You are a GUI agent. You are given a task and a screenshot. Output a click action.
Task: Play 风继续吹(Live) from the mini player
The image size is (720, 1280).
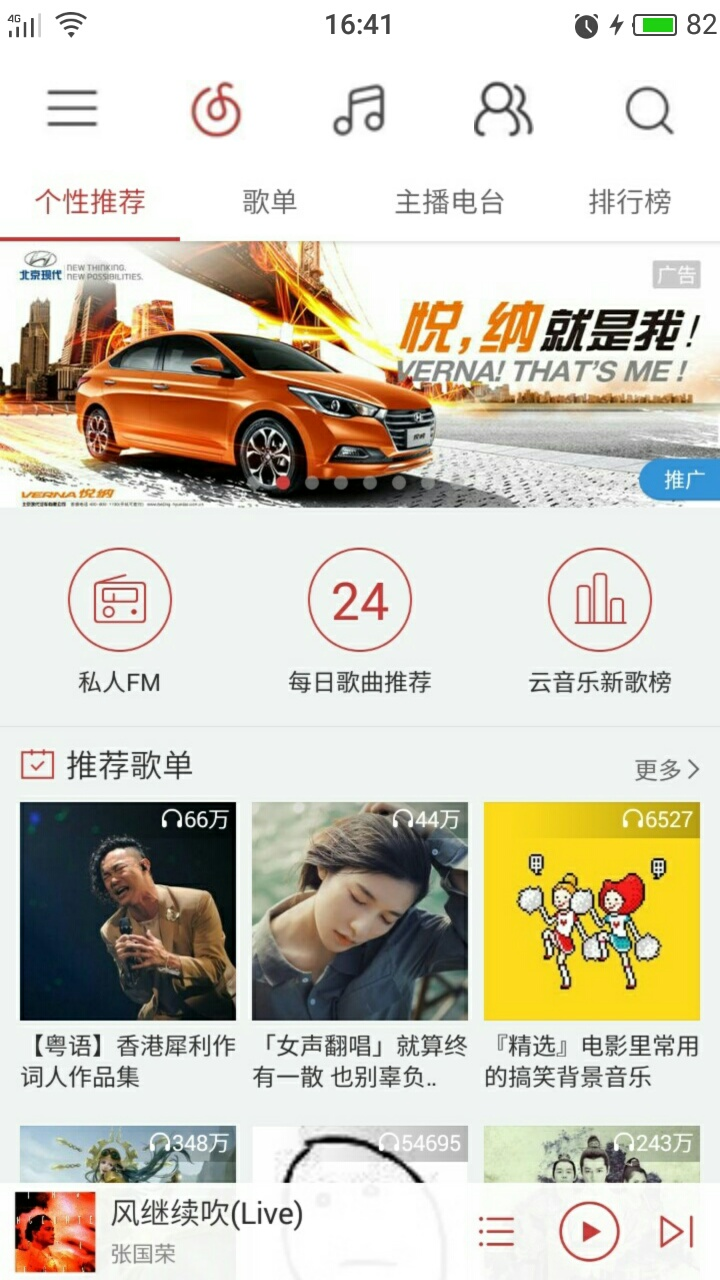[589, 1232]
